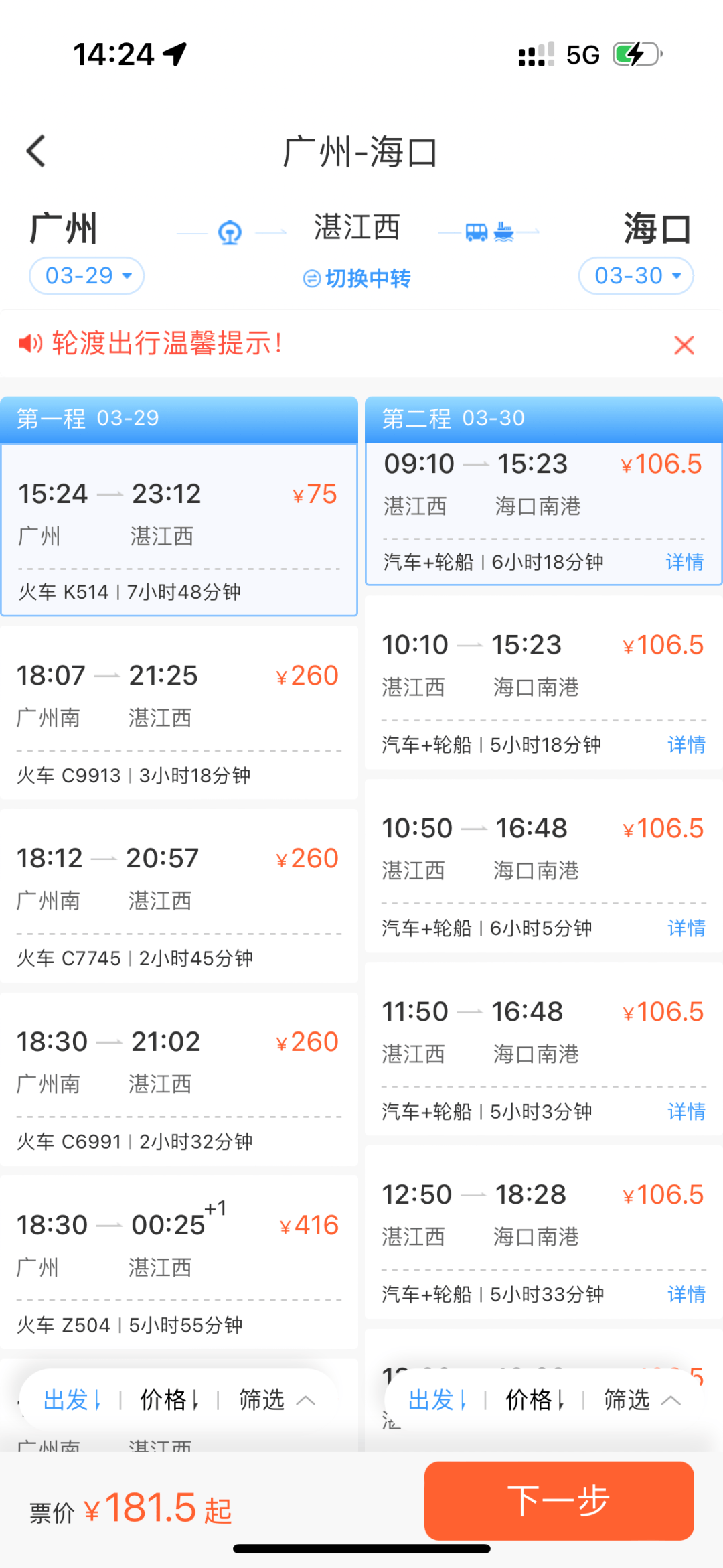Tap 下一步 to continue booking
This screenshot has width=723, height=1568.
559,1500
